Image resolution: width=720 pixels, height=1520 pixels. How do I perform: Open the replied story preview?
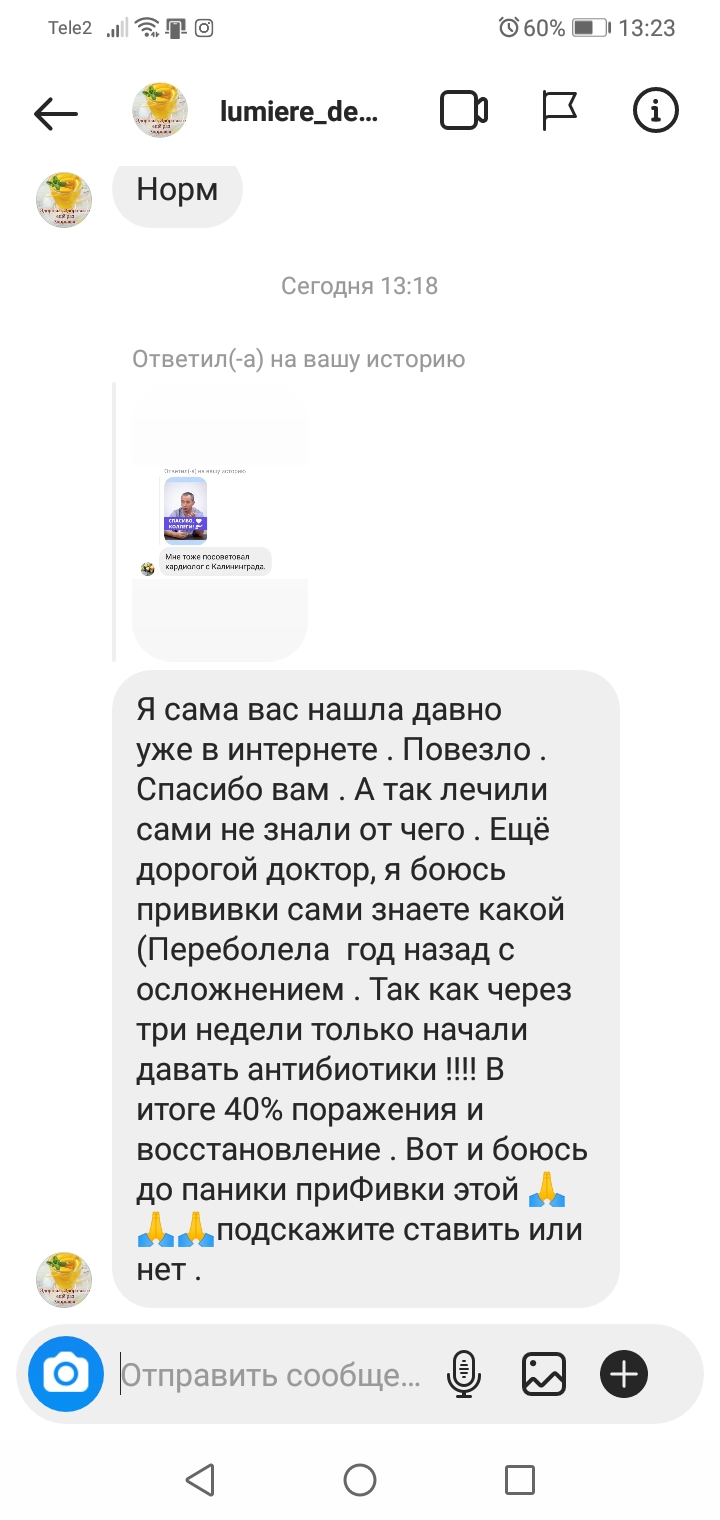click(x=220, y=522)
